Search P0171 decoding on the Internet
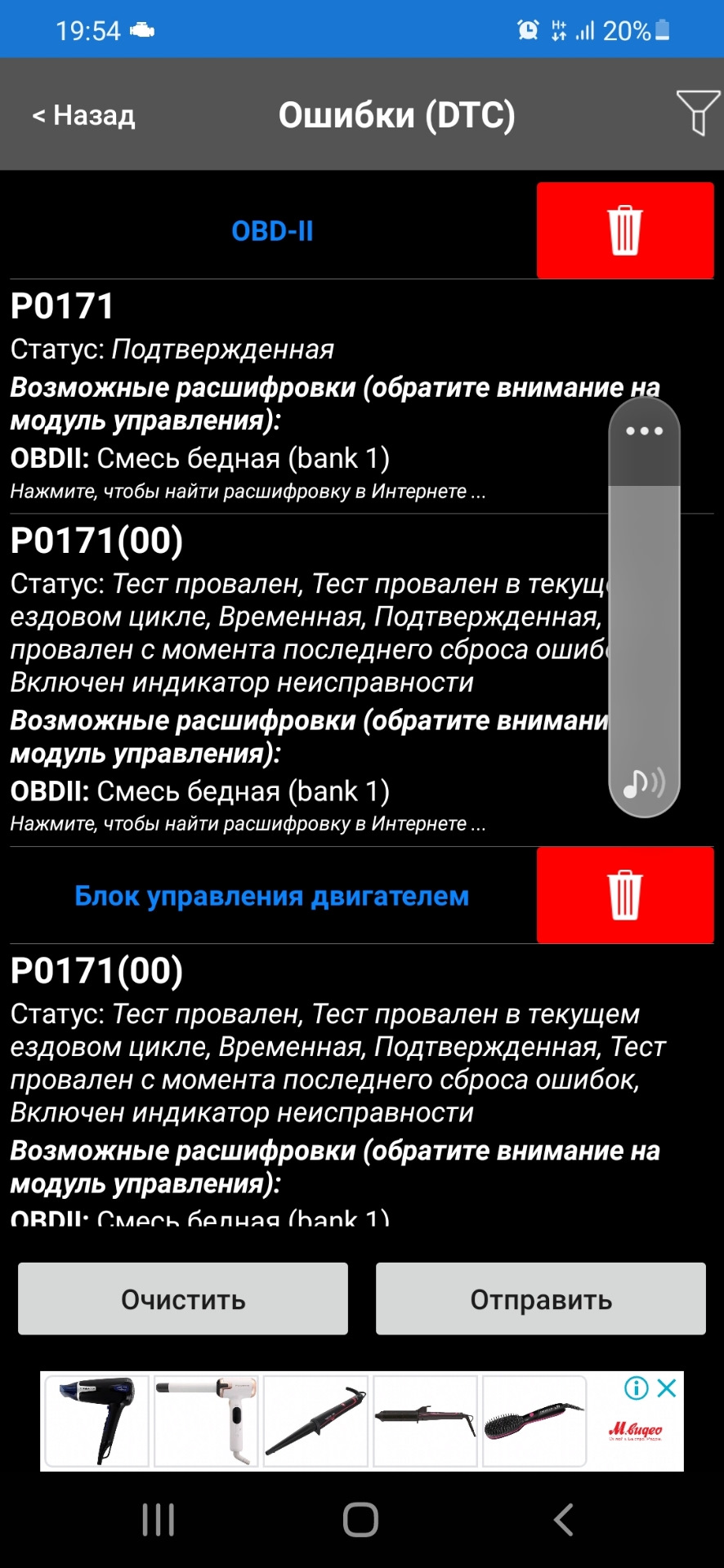This screenshot has height=1568, width=724. pyautogui.click(x=248, y=492)
